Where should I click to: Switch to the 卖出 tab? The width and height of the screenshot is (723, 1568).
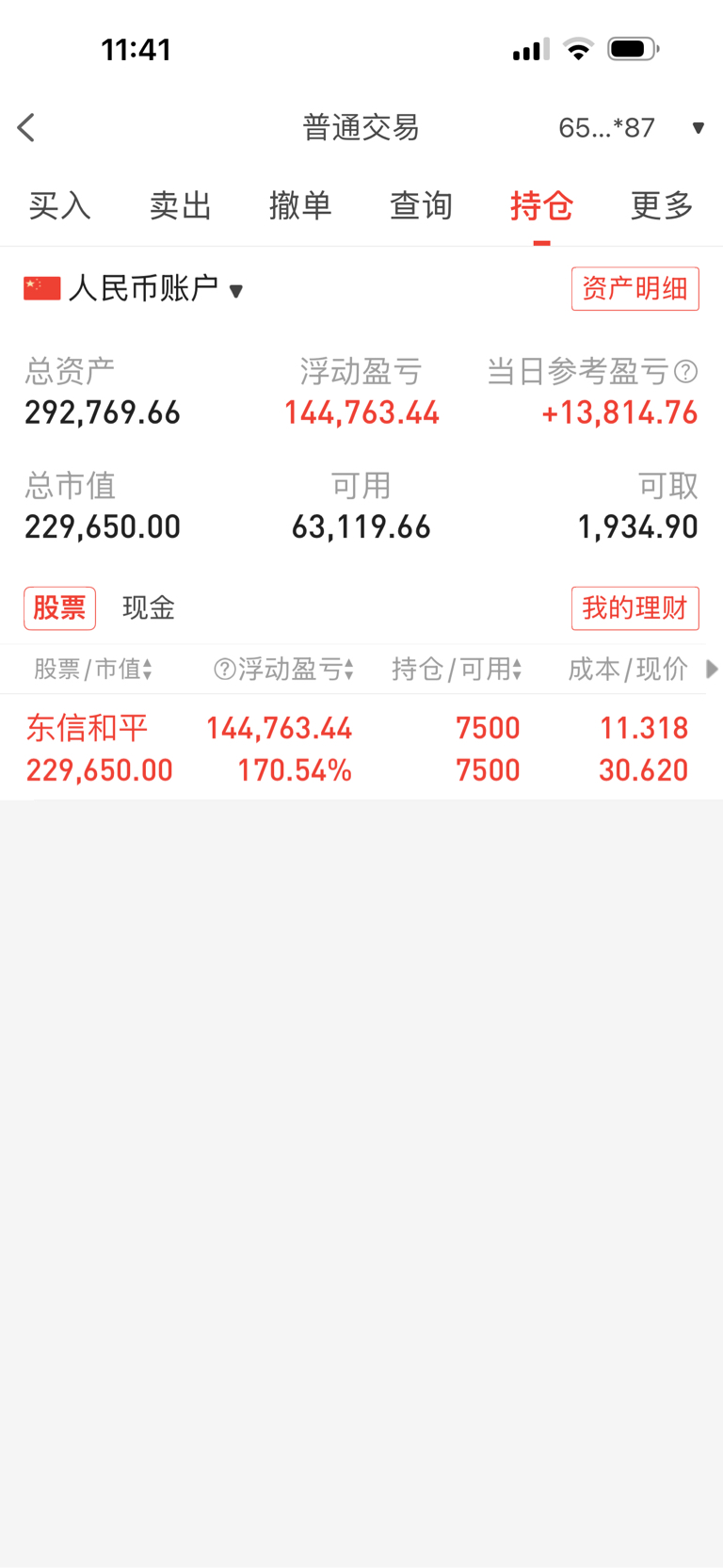[x=180, y=205]
